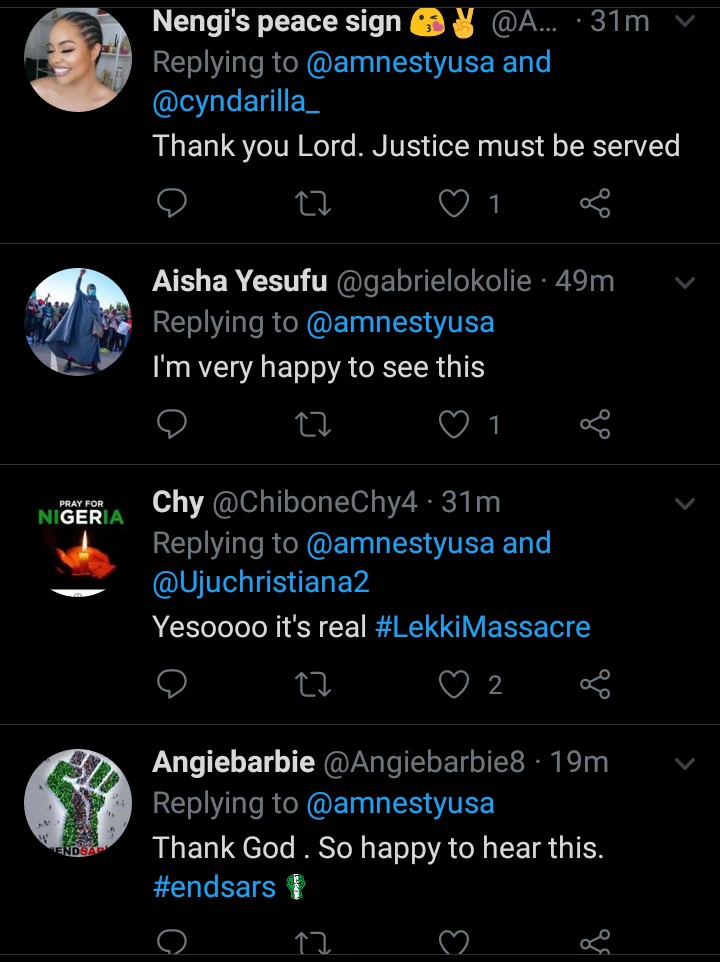
Task: View Angiebarbie's profile avatar
Action: tap(78, 803)
